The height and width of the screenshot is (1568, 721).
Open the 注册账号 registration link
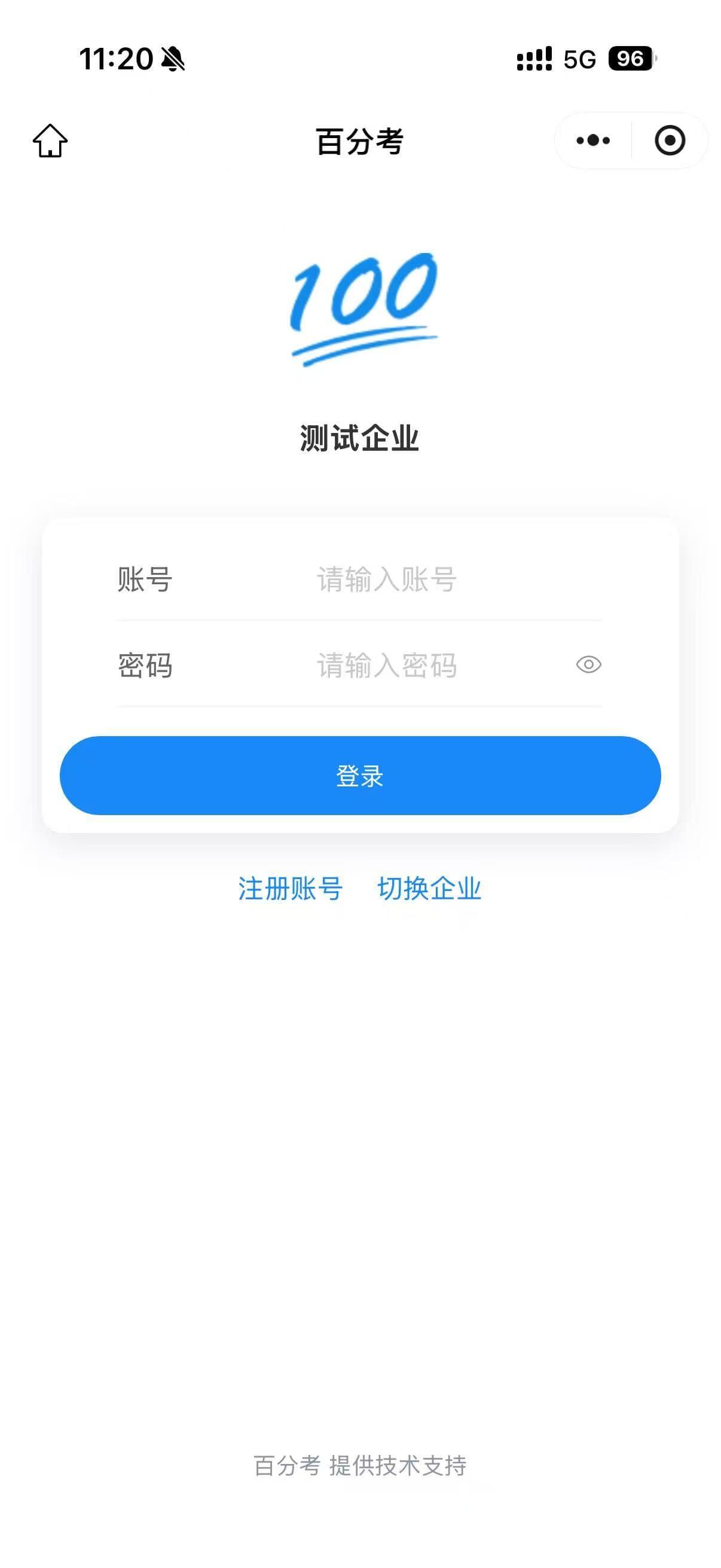(291, 889)
